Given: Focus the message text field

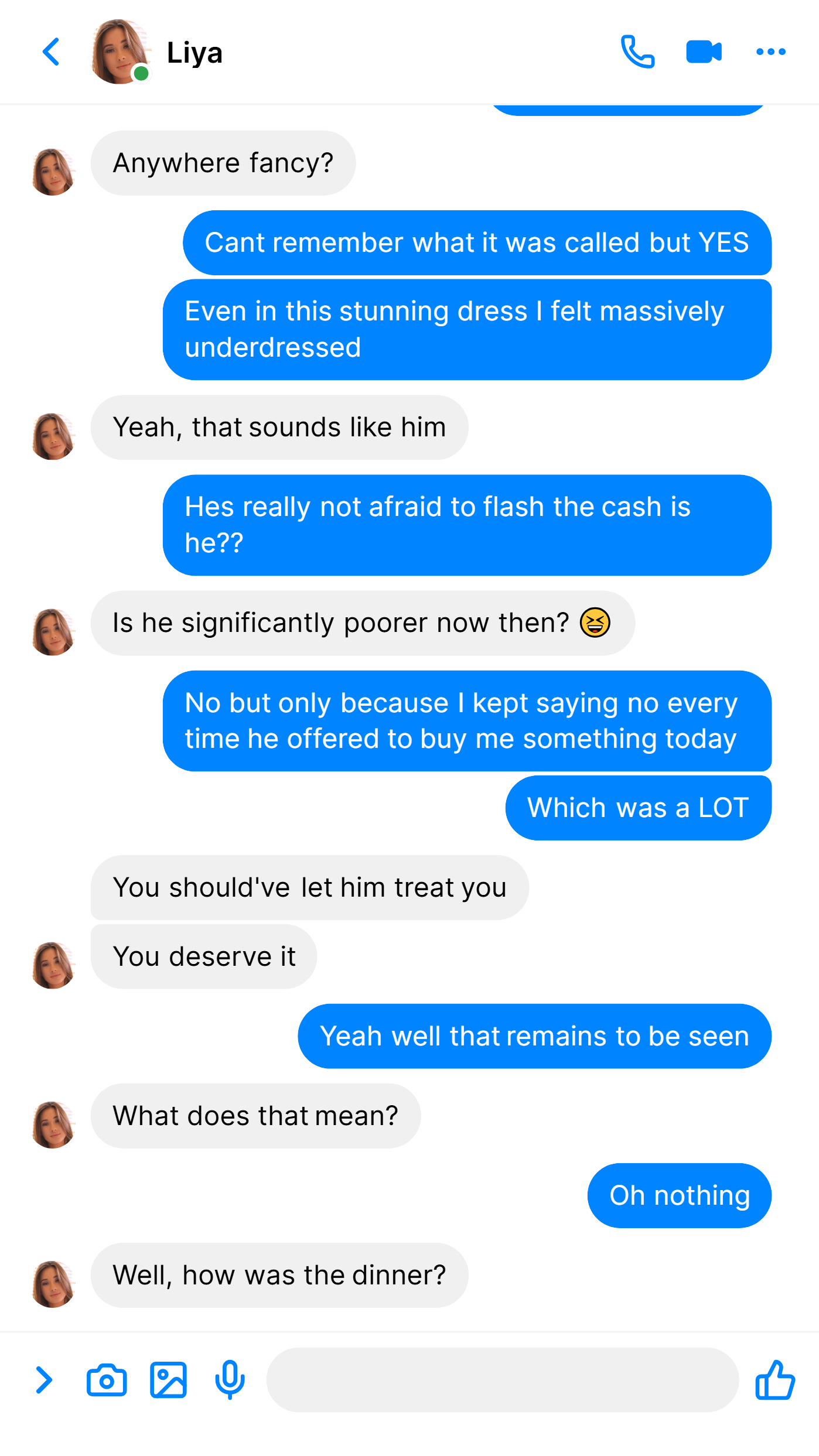Looking at the screenshot, I should click(502, 1379).
